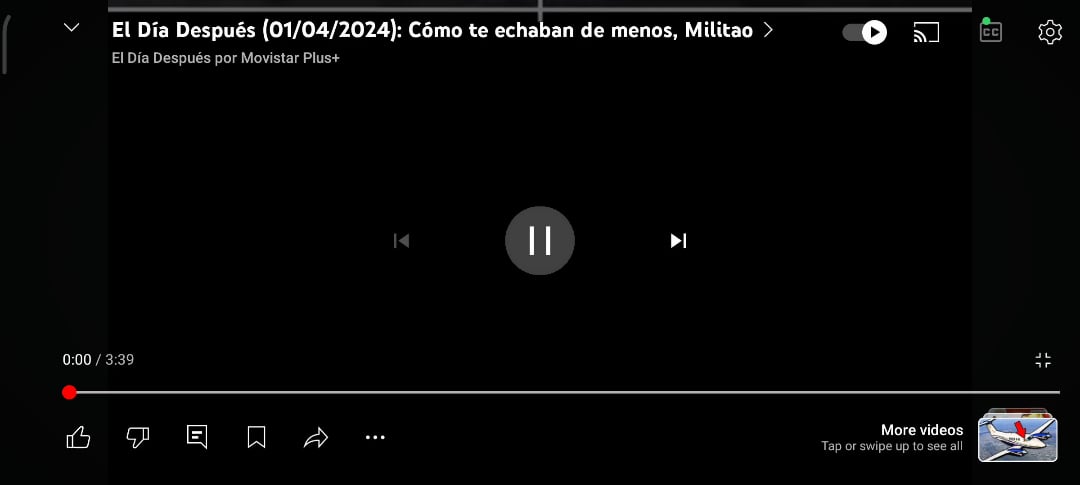Pause the video
Screen dimensions: 1080x485
point(540,240)
